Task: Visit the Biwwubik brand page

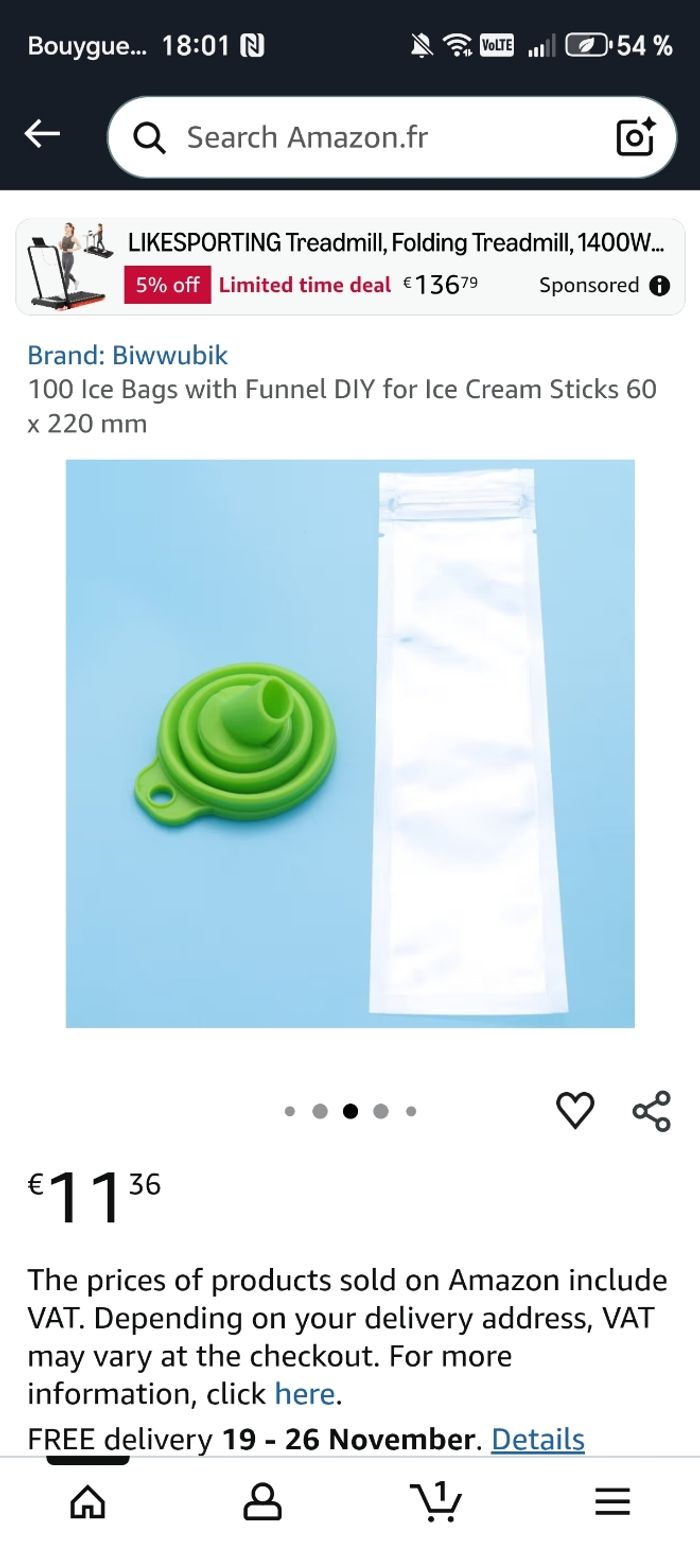Action: 127,355
